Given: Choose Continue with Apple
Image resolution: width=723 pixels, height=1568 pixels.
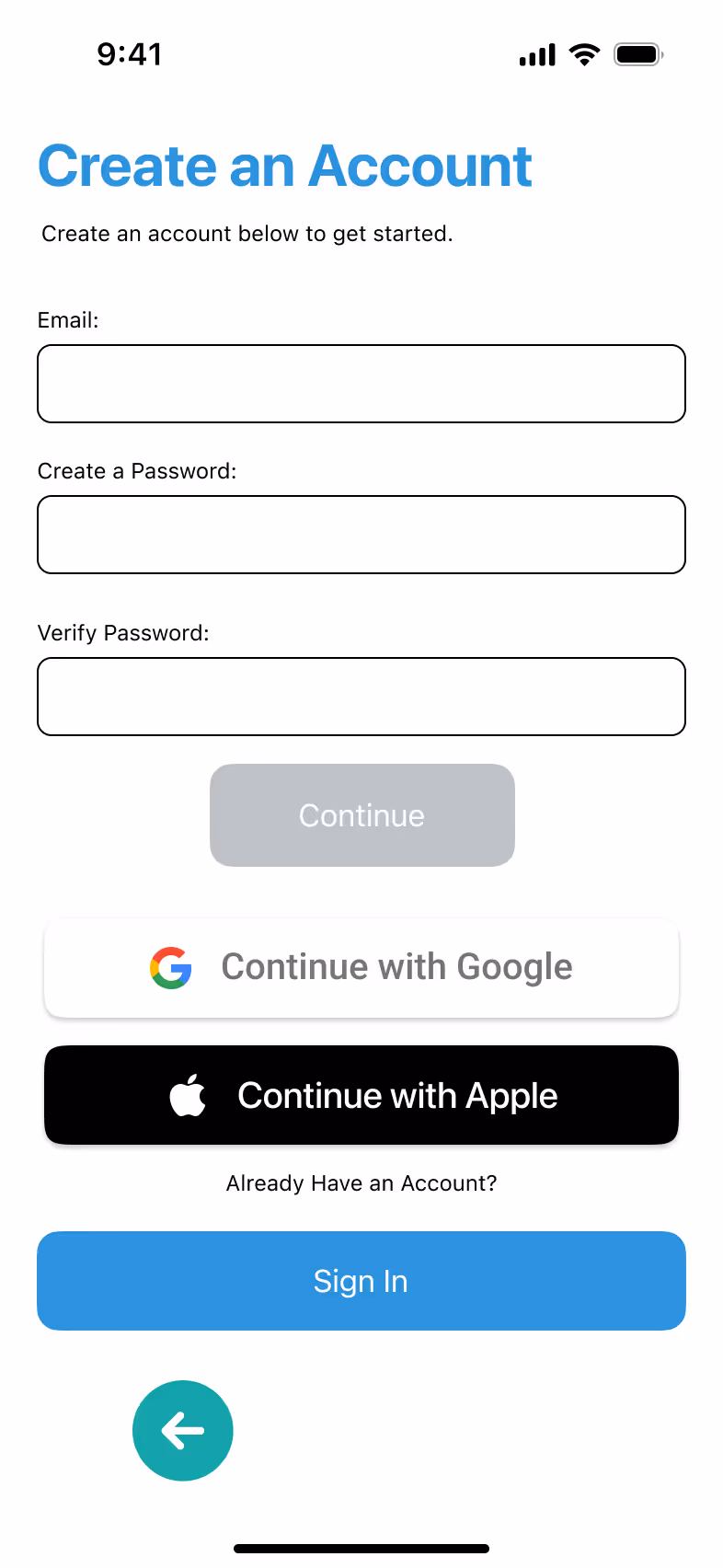Looking at the screenshot, I should [361, 1095].
